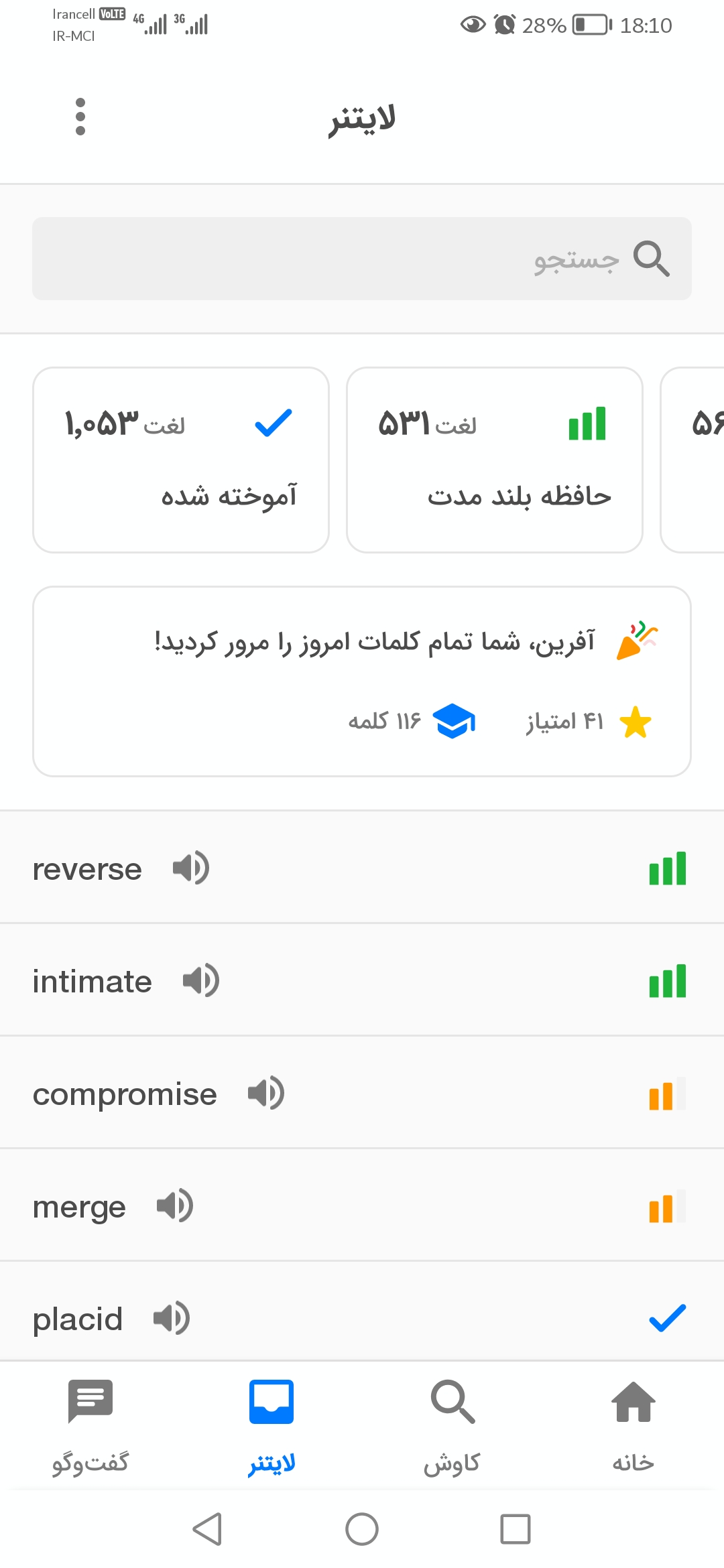Open the three-dot overflow menu
The width and height of the screenshot is (724, 1568).
pos(80,117)
